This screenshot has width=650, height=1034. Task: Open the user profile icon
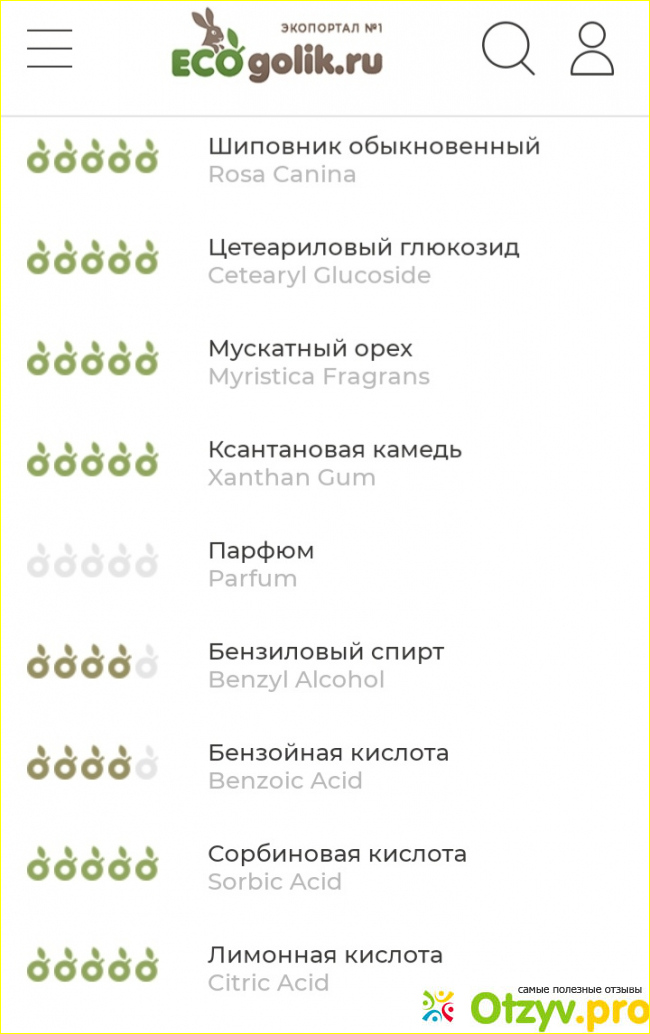[592, 49]
